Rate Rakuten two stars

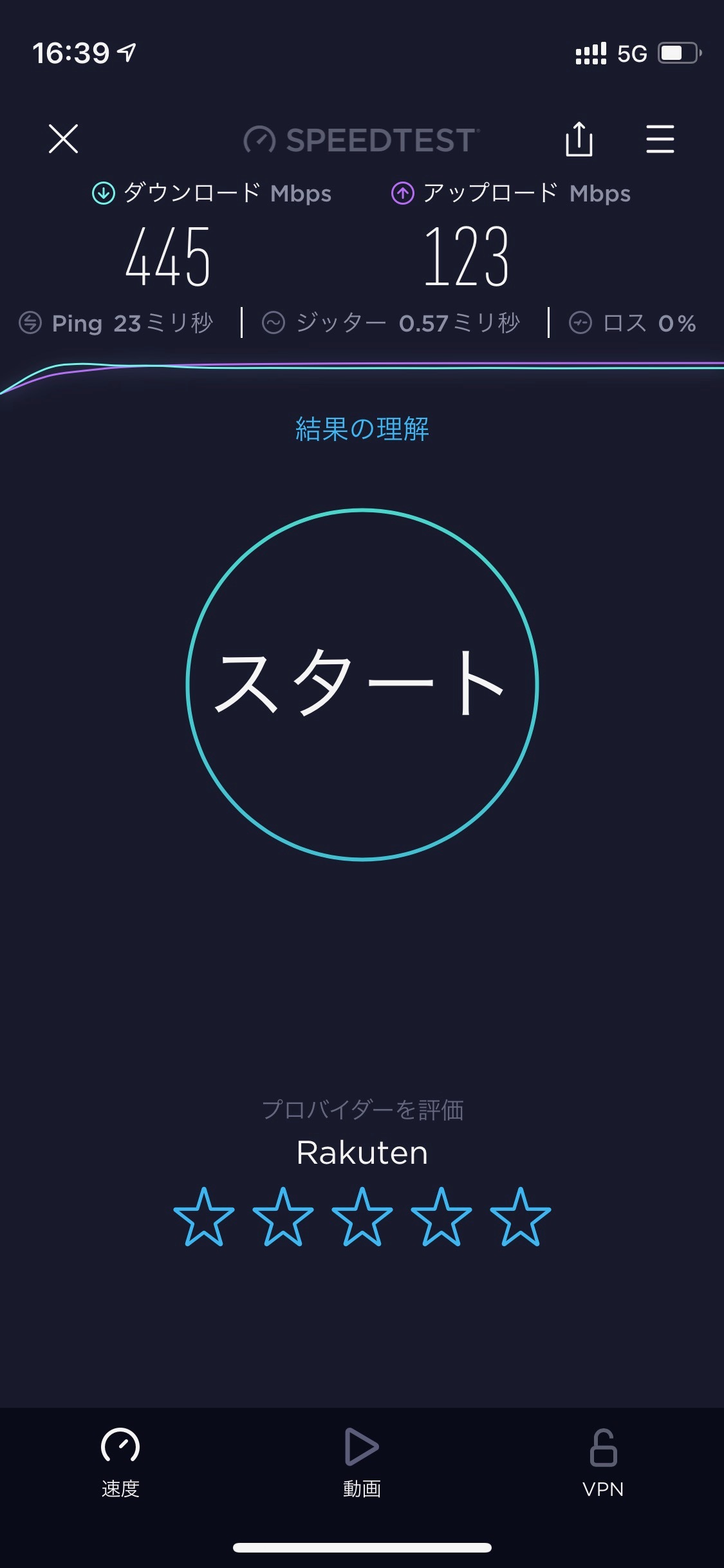pos(283,1218)
